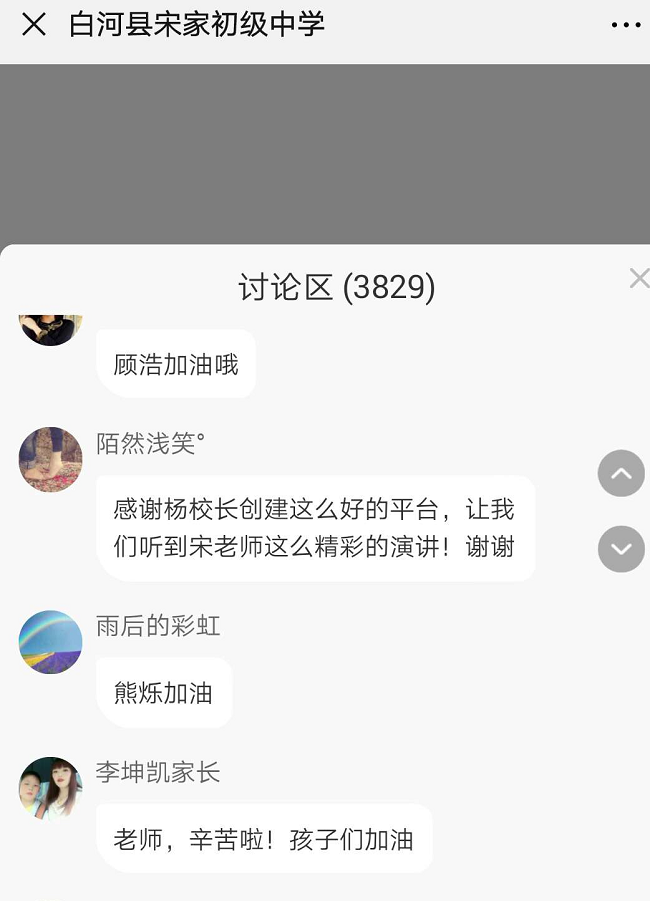Open the three-dot overflow menu
Viewport: 650px width, 901px height.
pyautogui.click(x=628, y=25)
